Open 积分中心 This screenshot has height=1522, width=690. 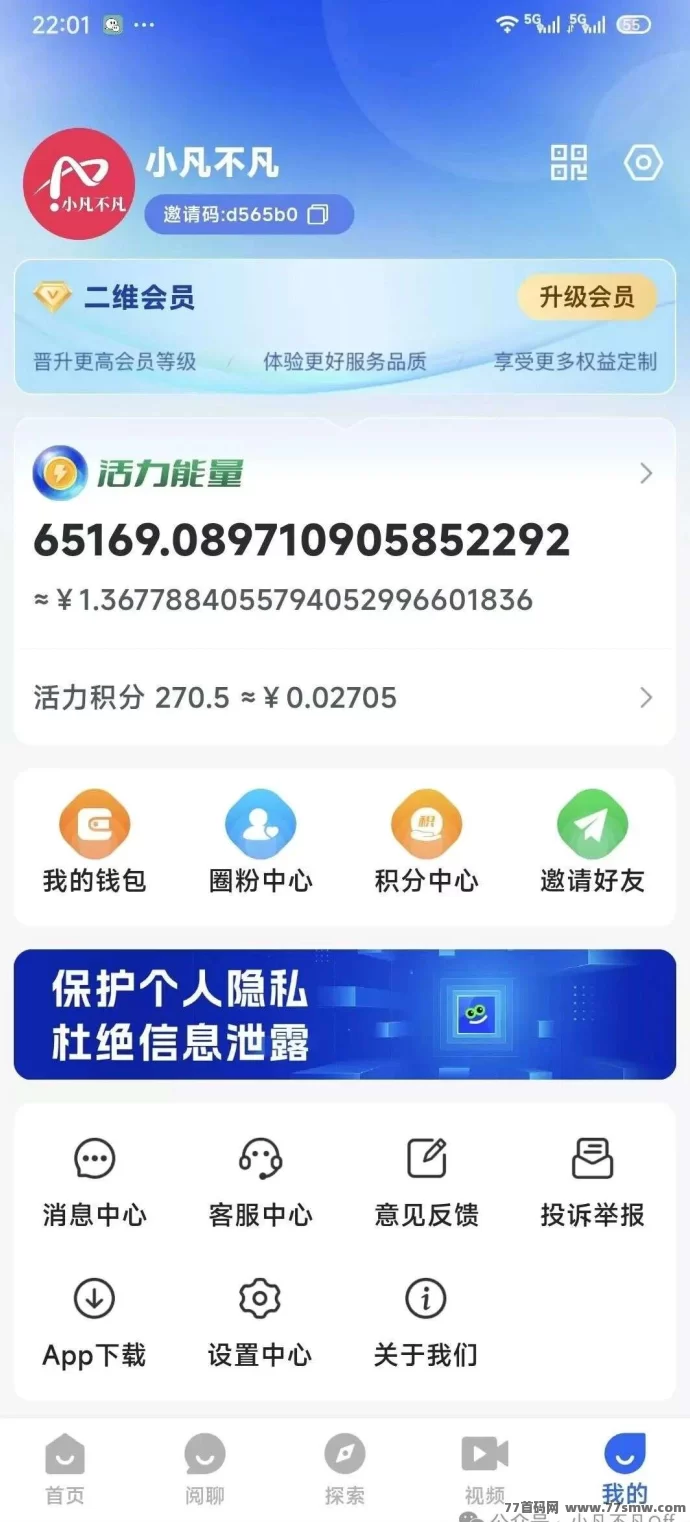point(427,843)
